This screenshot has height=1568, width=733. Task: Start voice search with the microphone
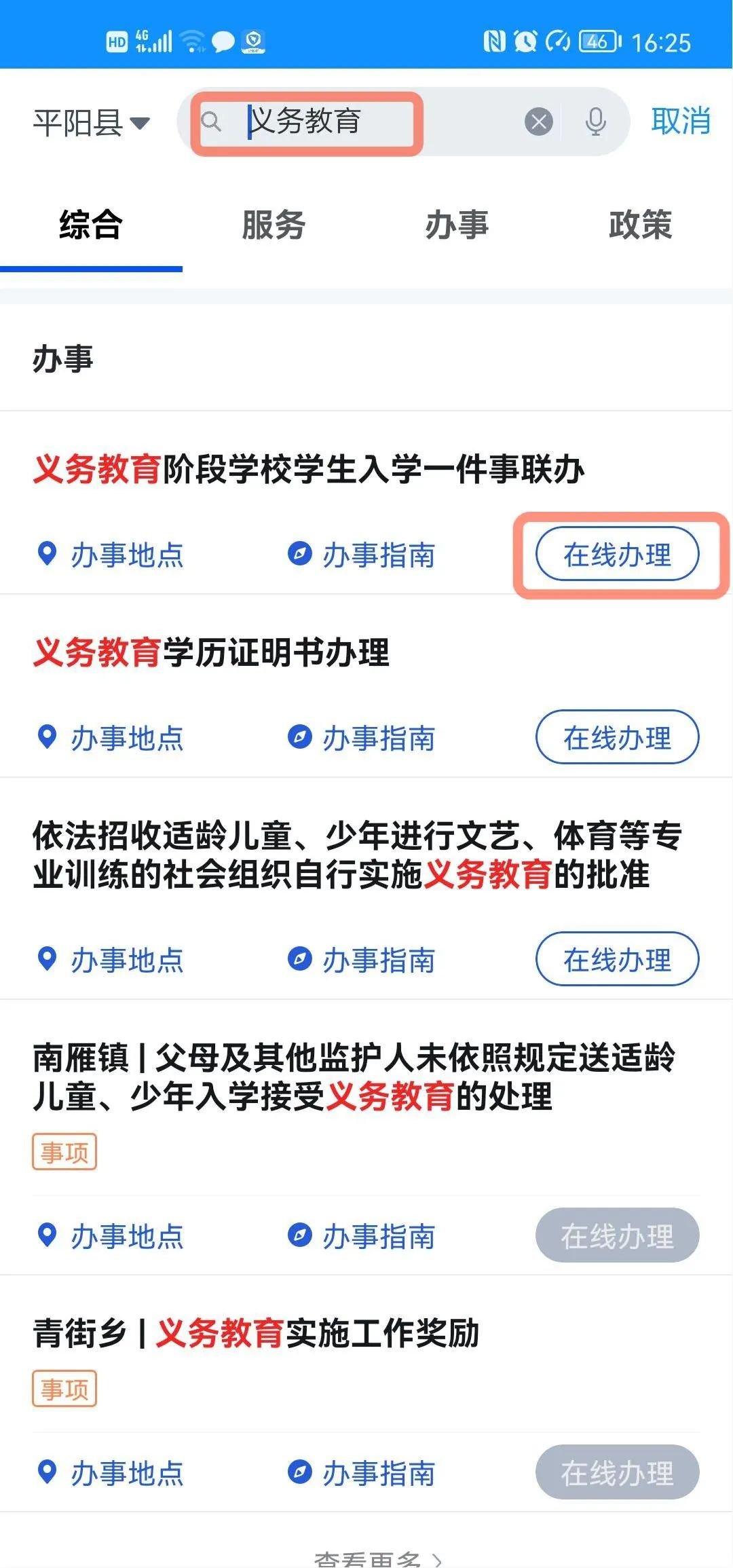(x=595, y=122)
